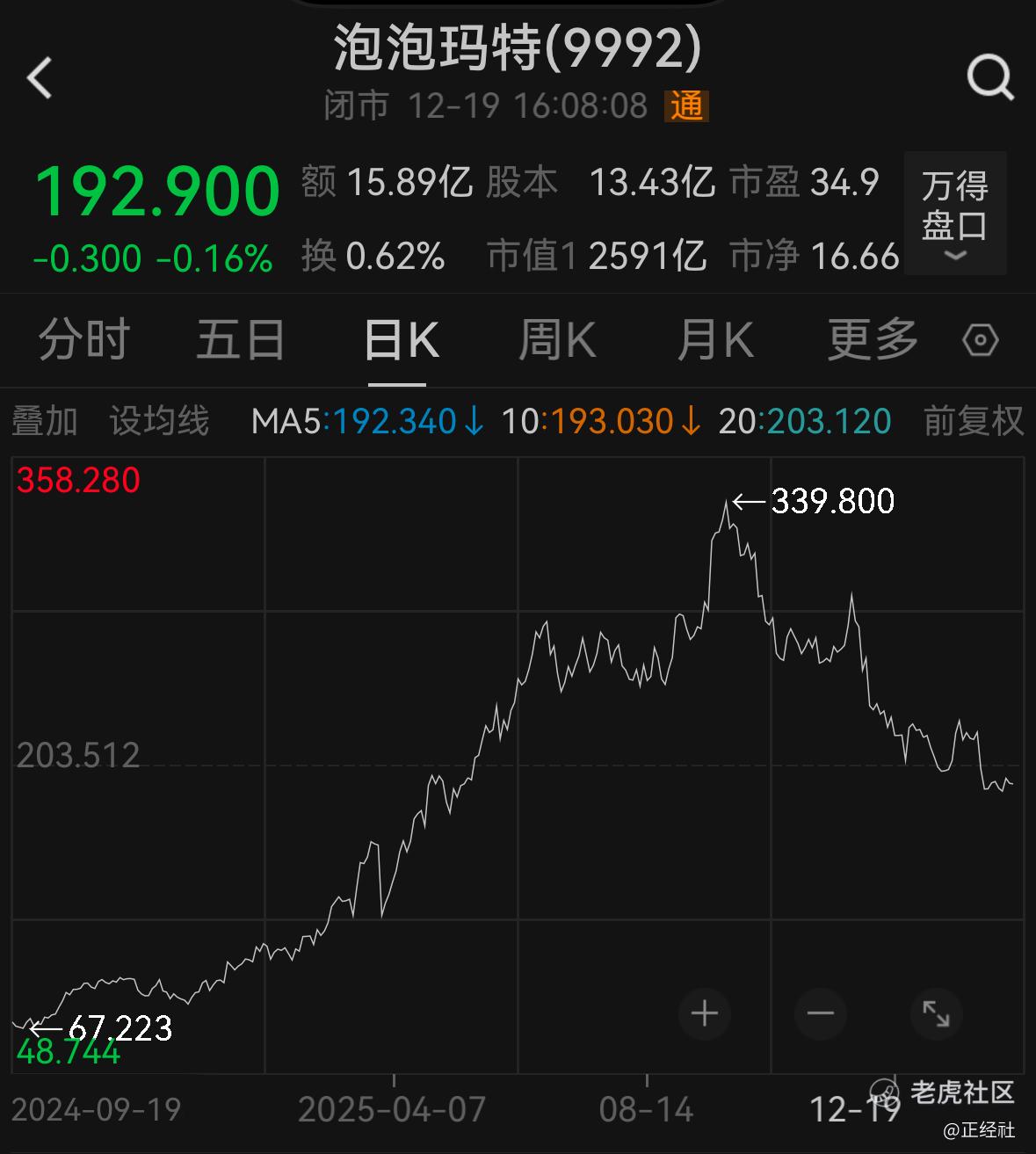The image size is (1036, 1154).
Task: Tap 叠加 to overlay another stock
Action: (45, 421)
